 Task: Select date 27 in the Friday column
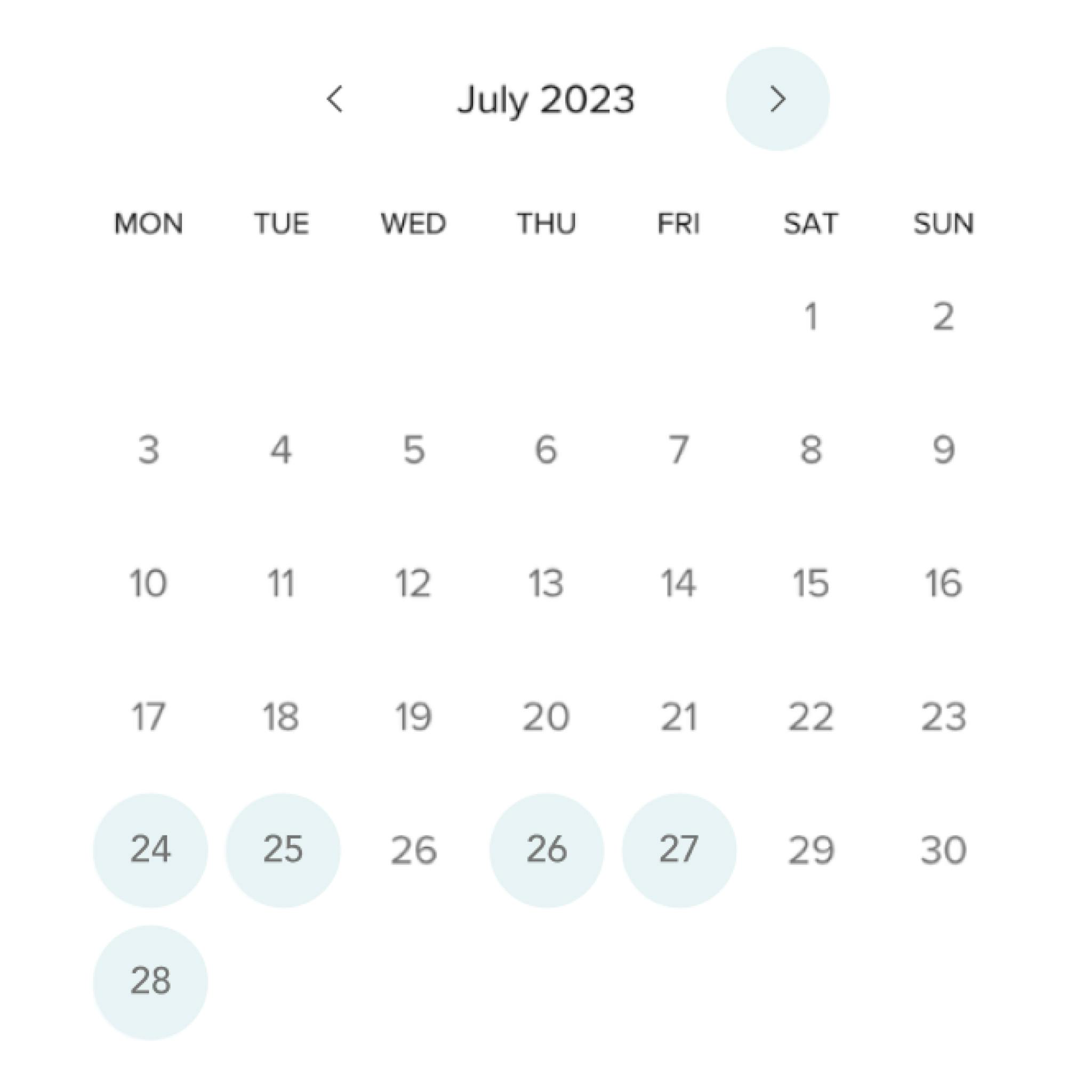point(679,849)
